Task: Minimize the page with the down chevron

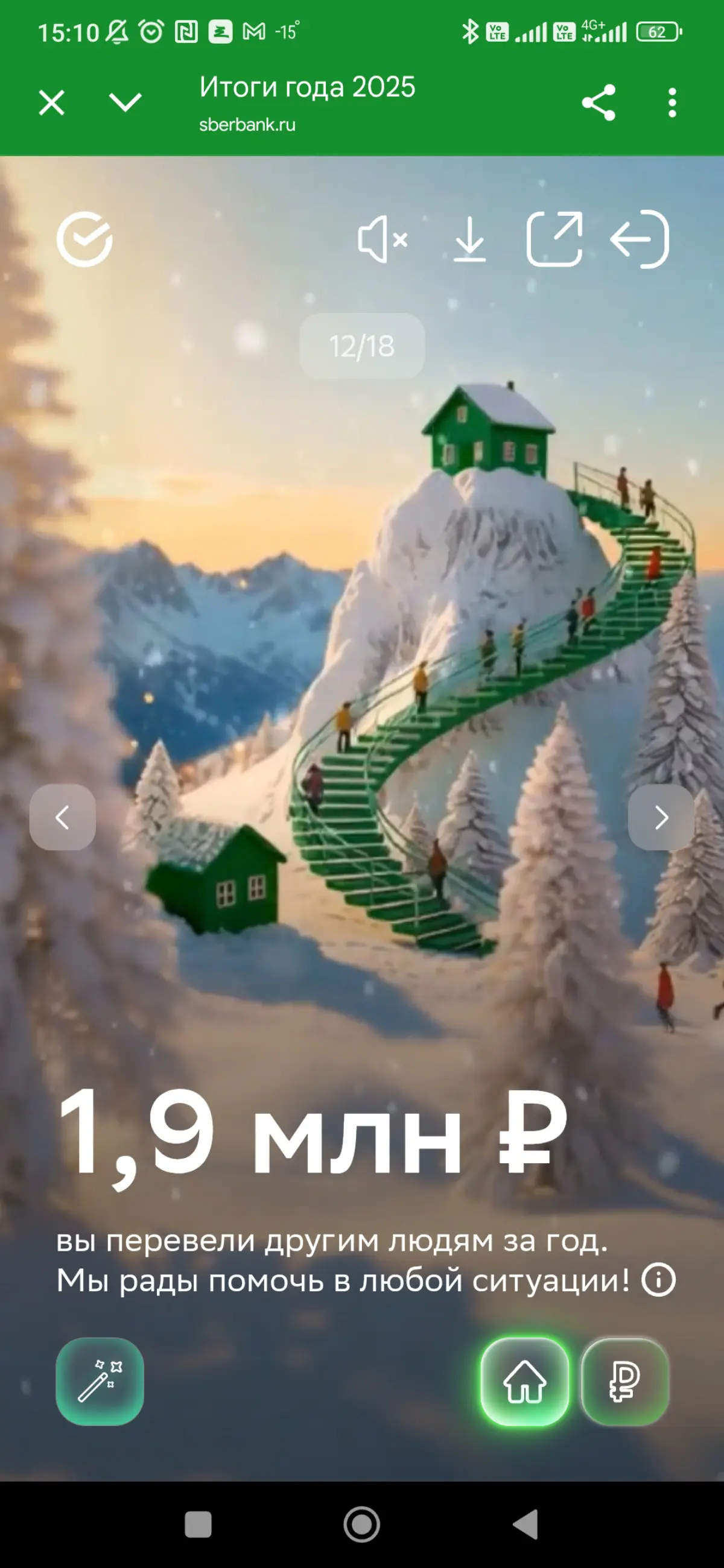Action: pyautogui.click(x=125, y=103)
